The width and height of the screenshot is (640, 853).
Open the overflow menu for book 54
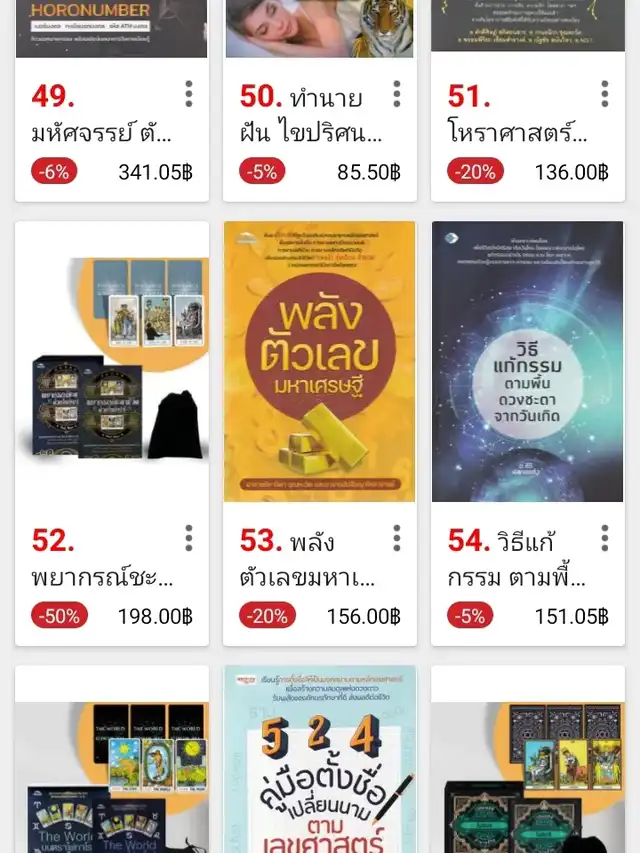pos(604,538)
